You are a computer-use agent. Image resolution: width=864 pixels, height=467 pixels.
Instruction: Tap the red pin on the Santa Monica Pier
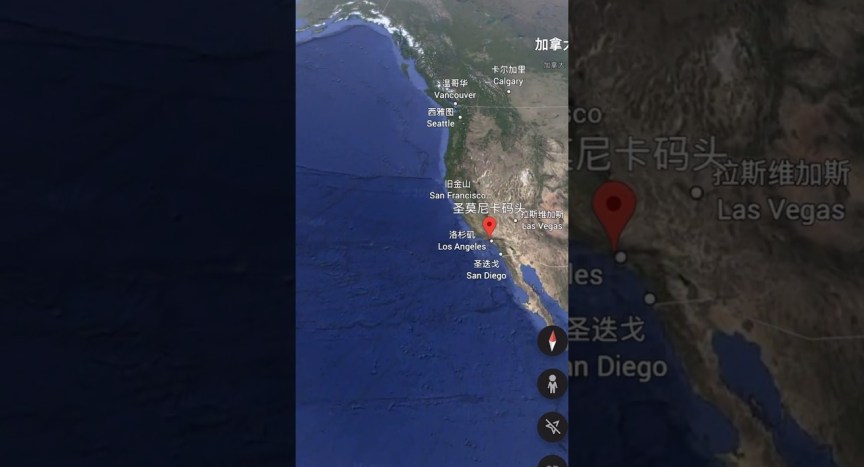pyautogui.click(x=489, y=226)
